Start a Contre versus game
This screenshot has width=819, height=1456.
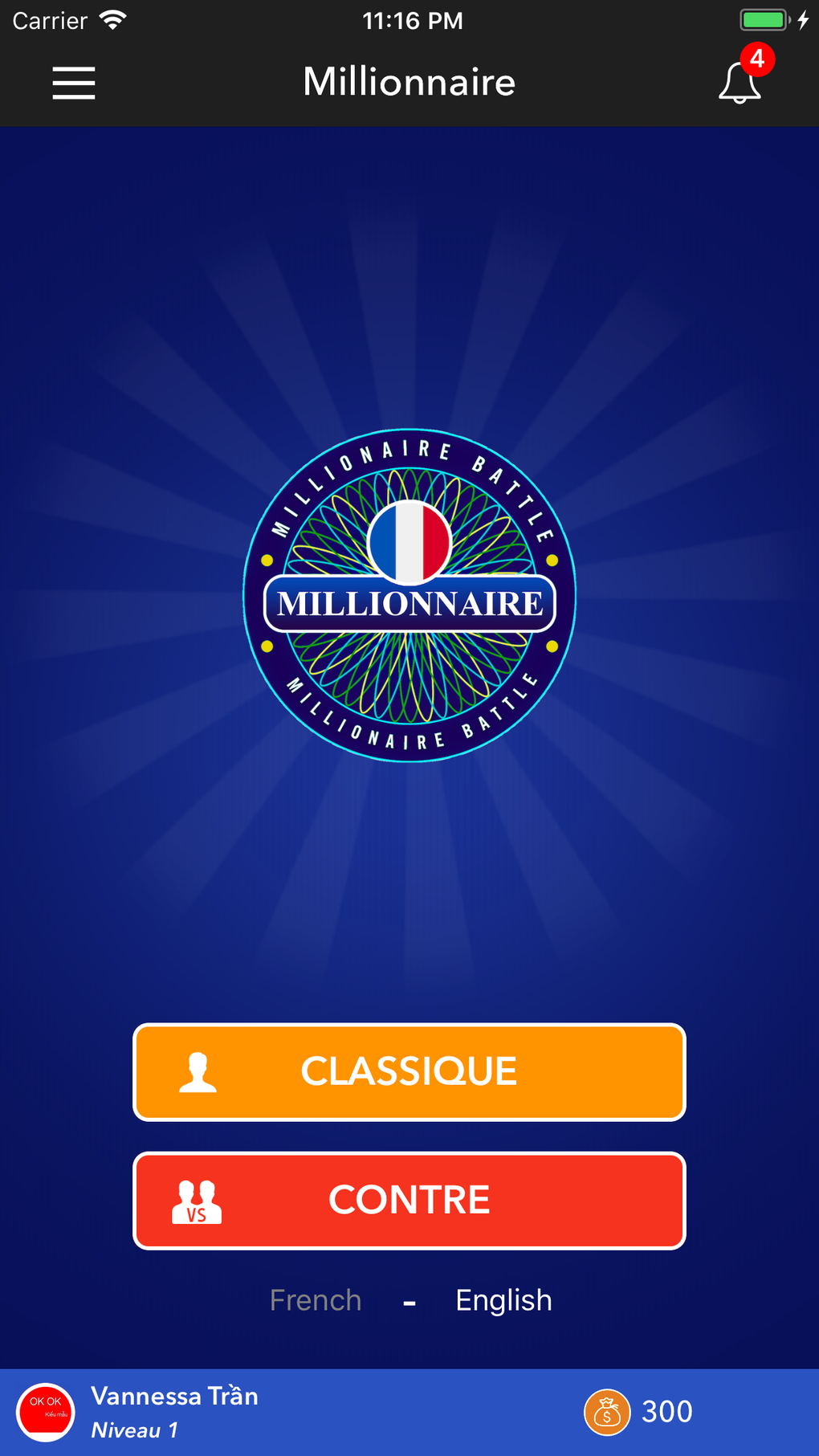click(x=409, y=1200)
